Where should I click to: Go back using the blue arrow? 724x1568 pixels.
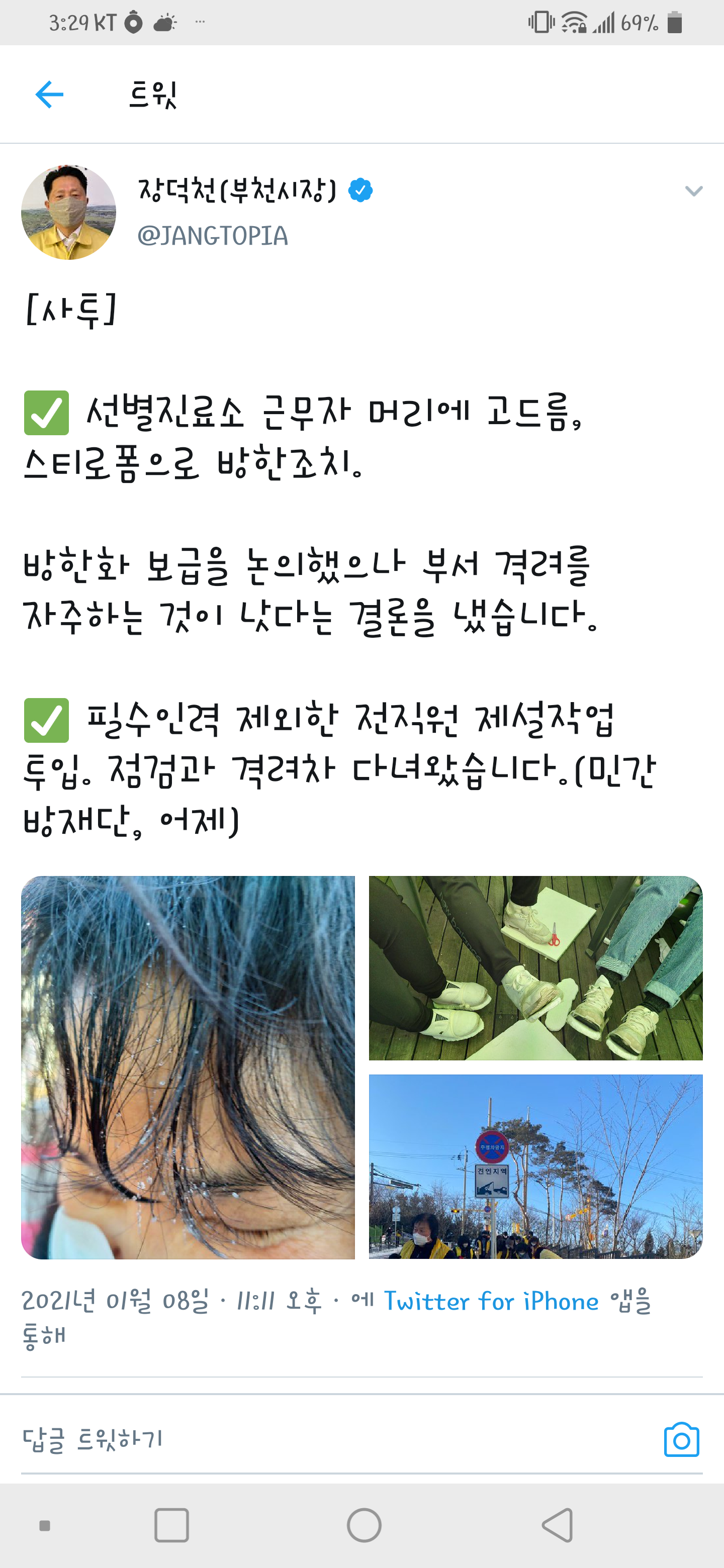click(49, 94)
